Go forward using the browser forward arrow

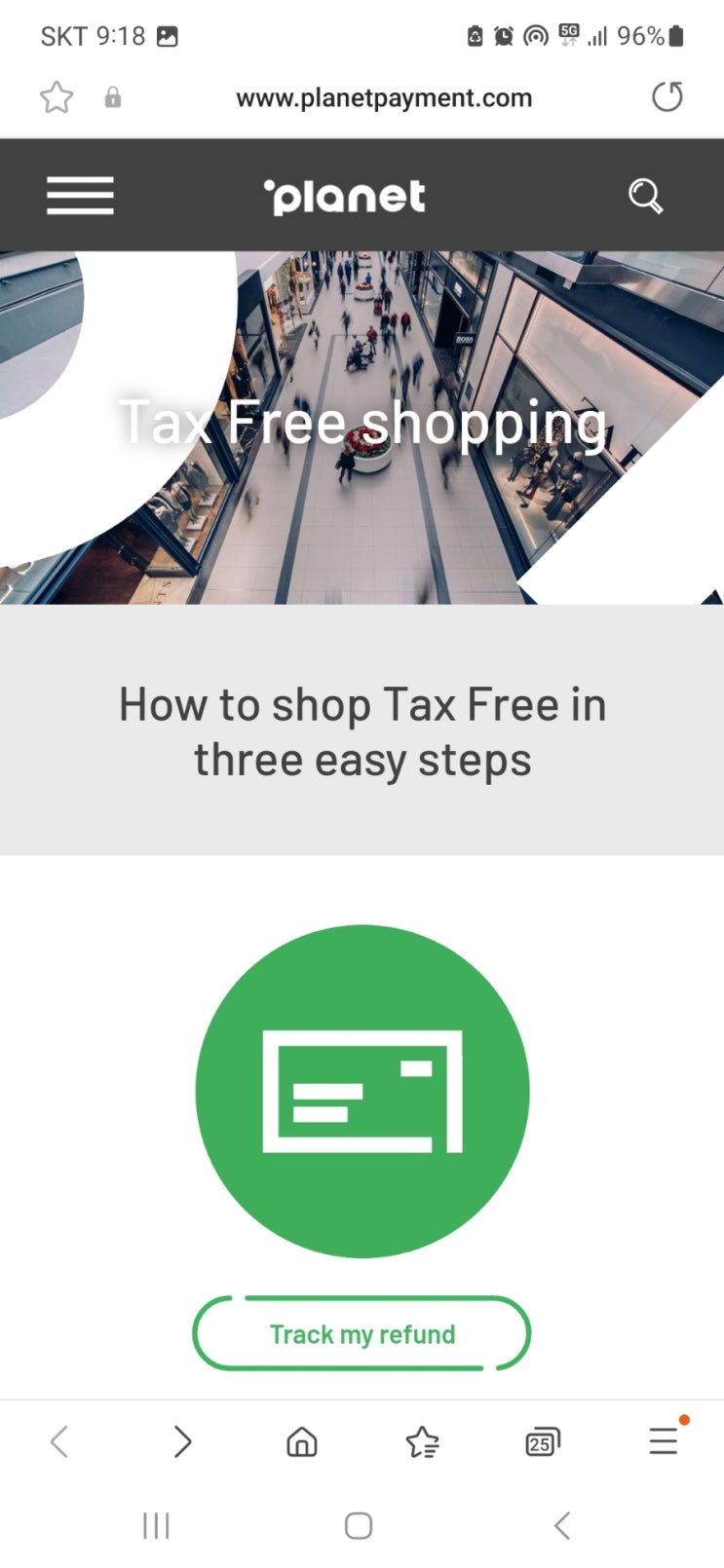pos(181,1441)
